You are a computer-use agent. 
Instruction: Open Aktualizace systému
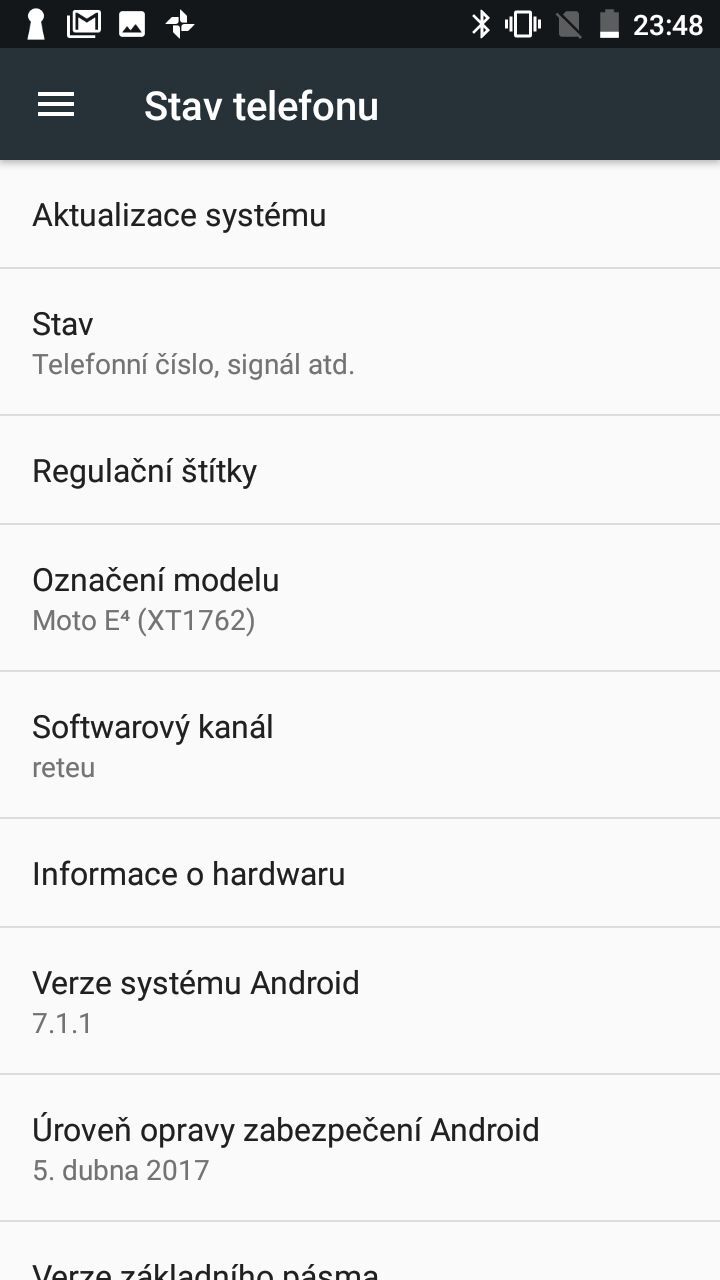pos(360,214)
